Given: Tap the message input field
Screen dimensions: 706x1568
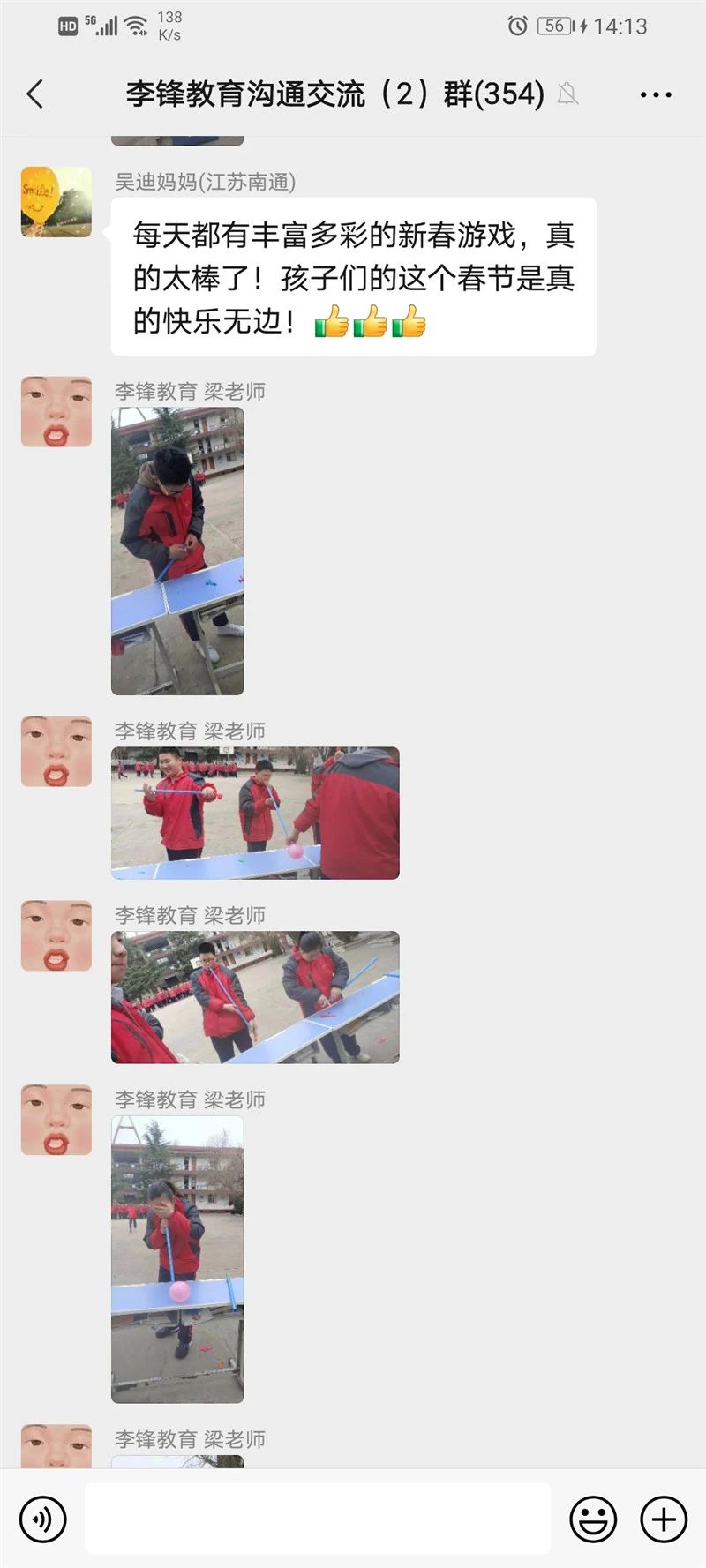Looking at the screenshot, I should coord(318,1519).
